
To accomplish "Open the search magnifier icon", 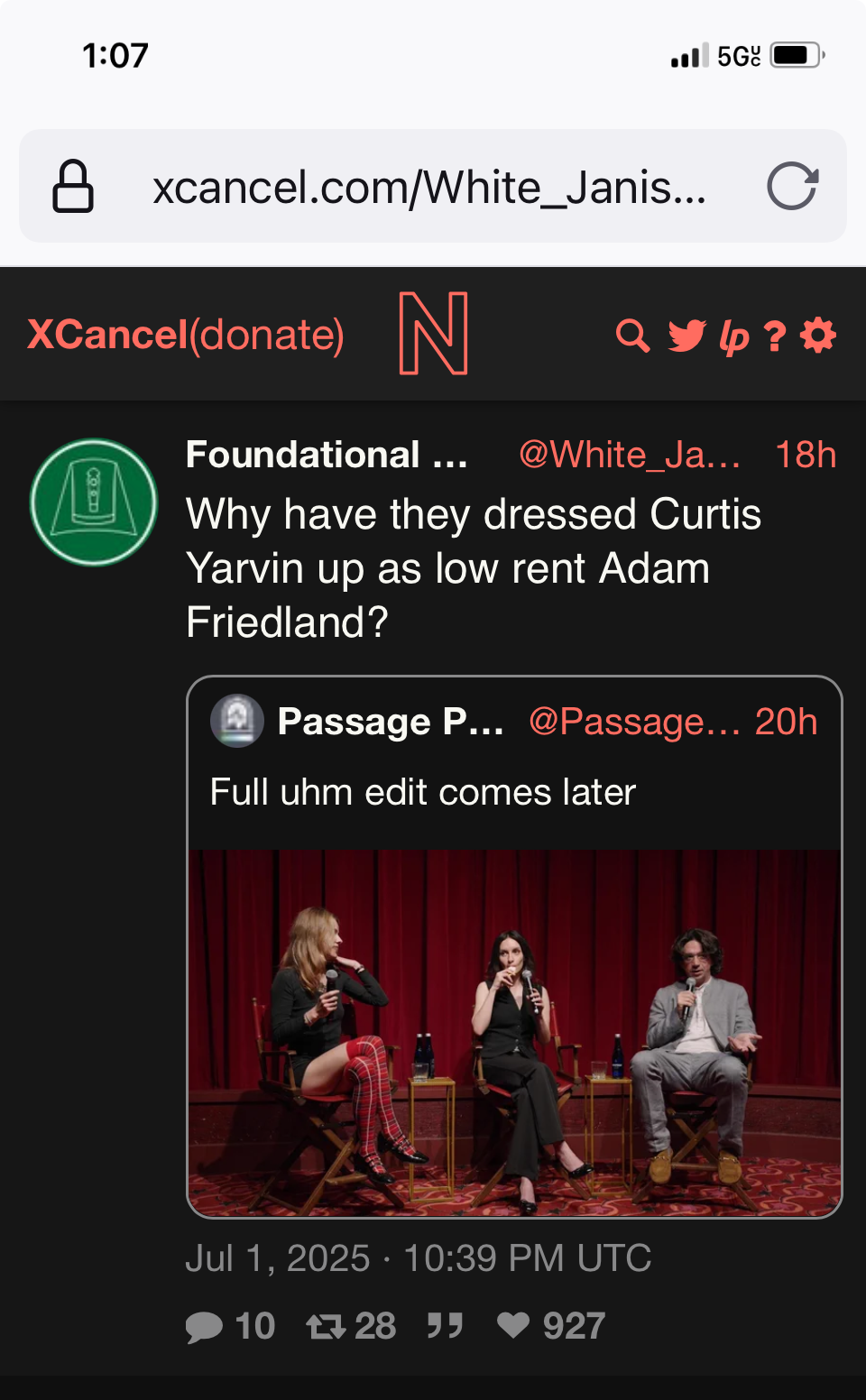I will point(632,336).
